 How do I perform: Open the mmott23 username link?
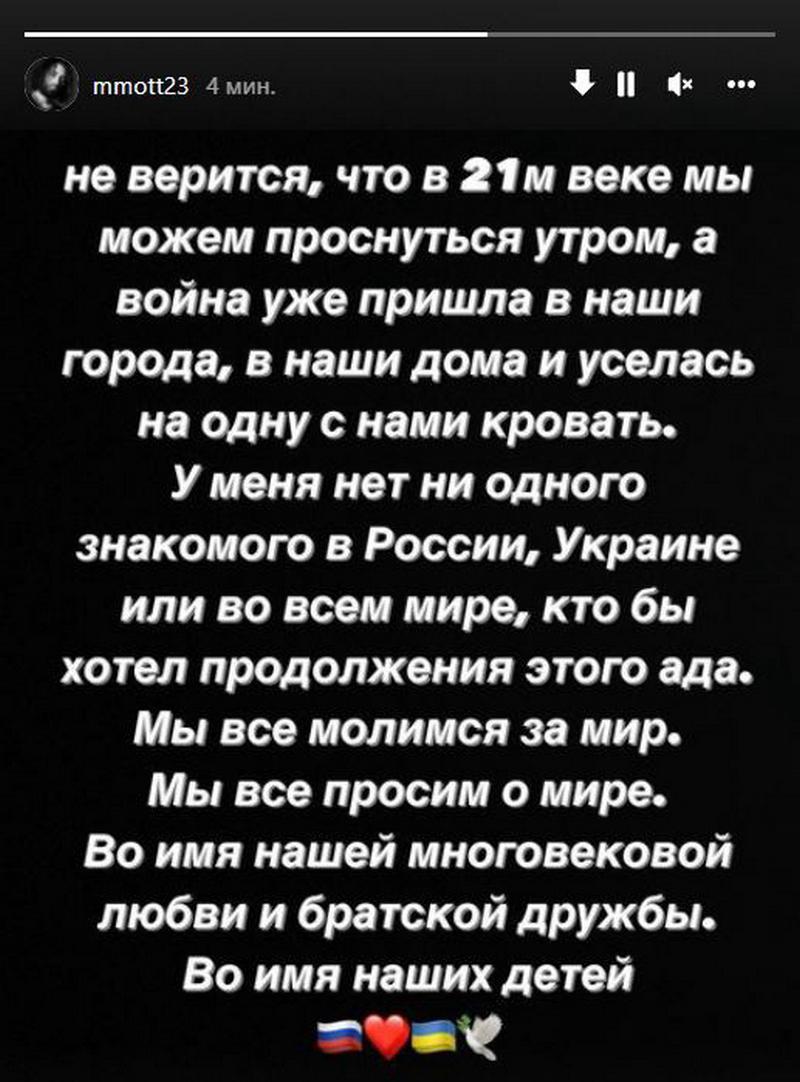tap(140, 86)
